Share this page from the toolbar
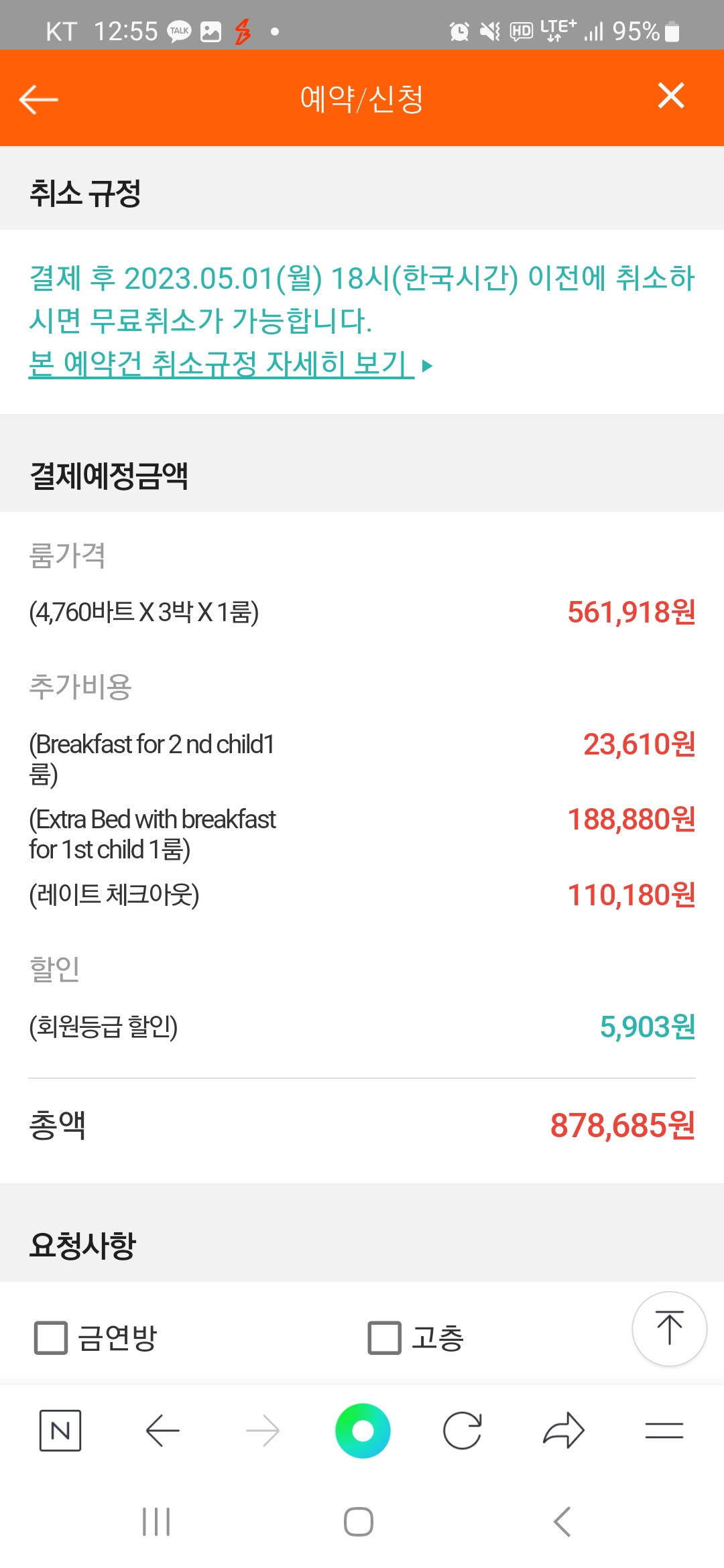Screen dimensions: 724x1568 tap(563, 1431)
